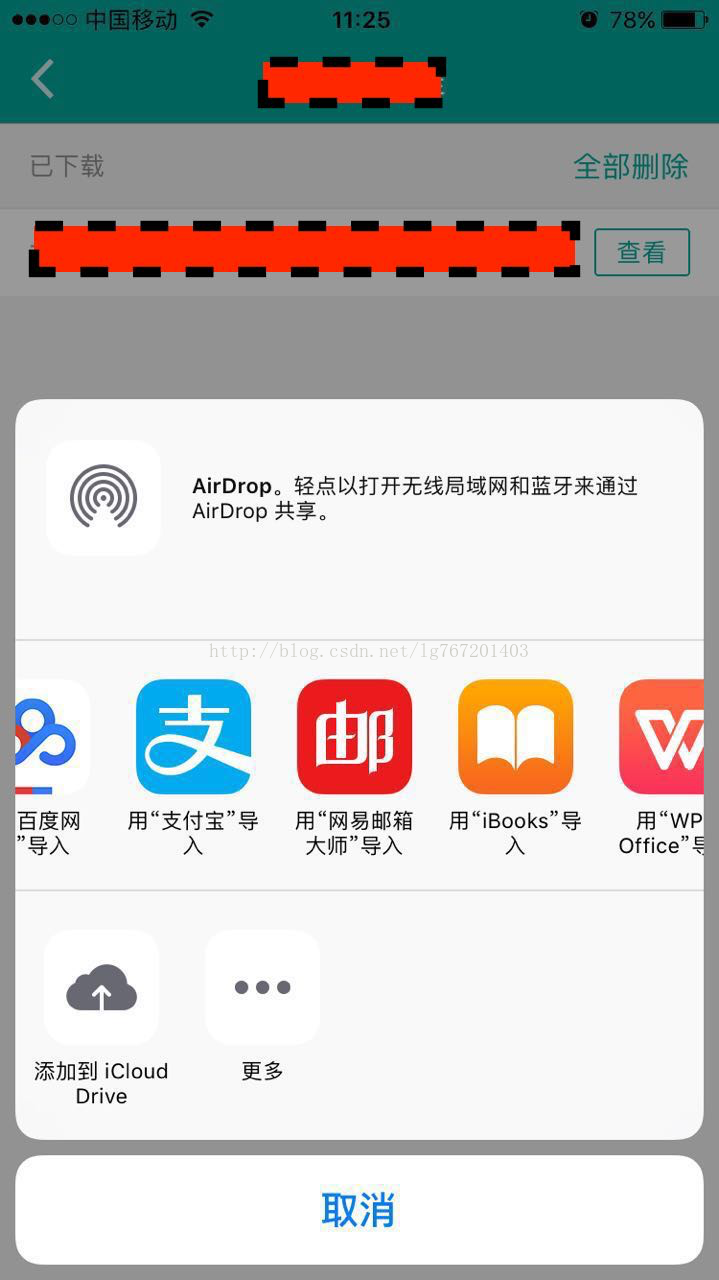Import the file with iBooks
719x1280 pixels.
coord(515,737)
